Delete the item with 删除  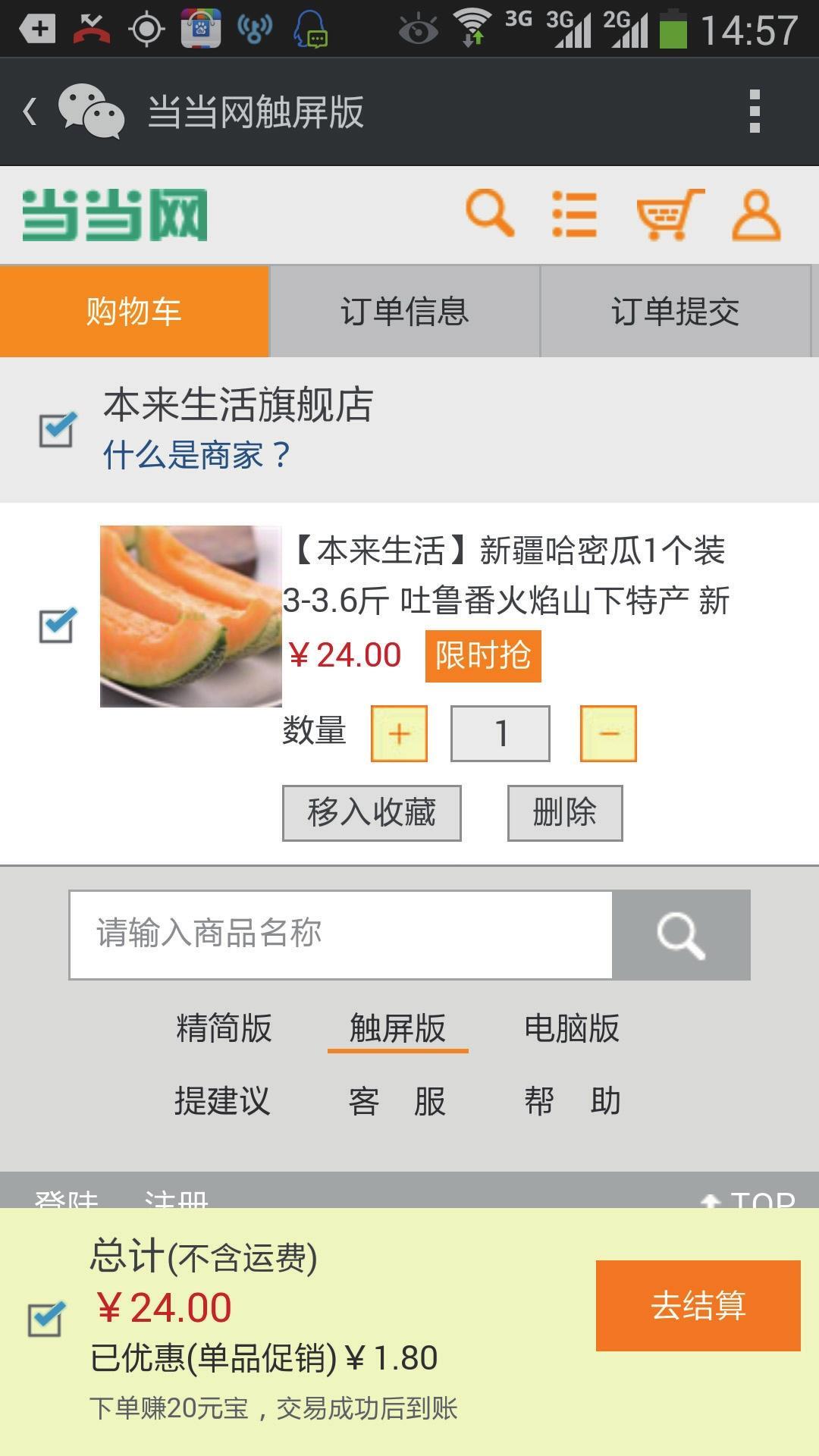tap(565, 813)
